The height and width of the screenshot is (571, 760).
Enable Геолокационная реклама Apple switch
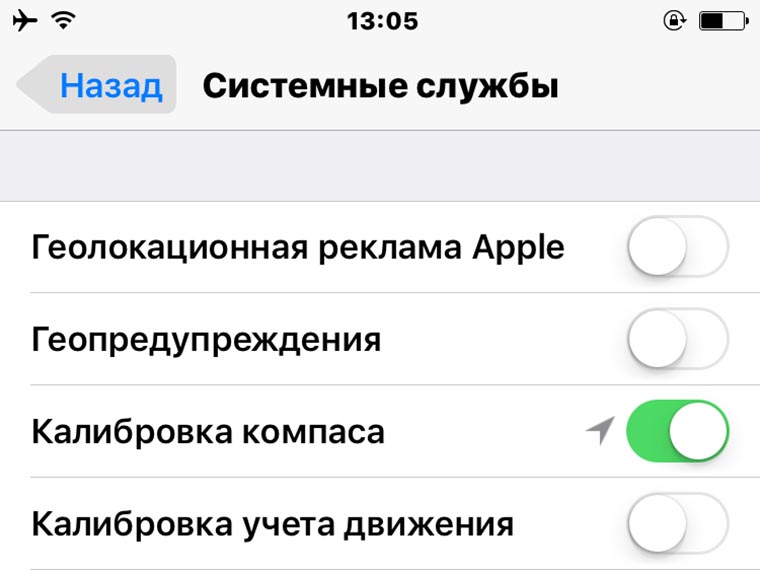coord(677,246)
